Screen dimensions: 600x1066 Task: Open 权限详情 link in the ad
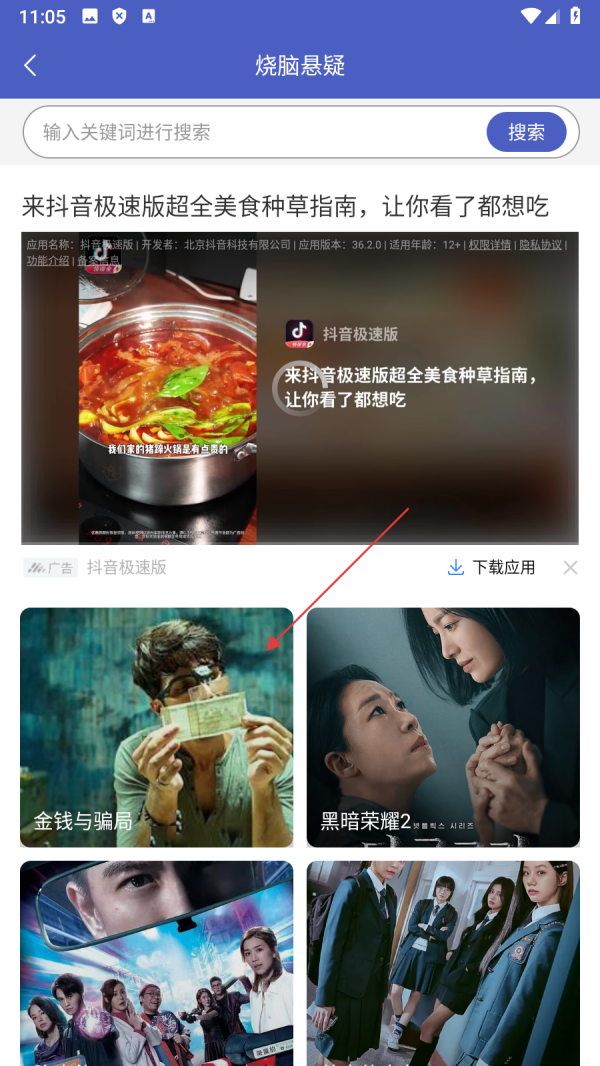click(490, 245)
